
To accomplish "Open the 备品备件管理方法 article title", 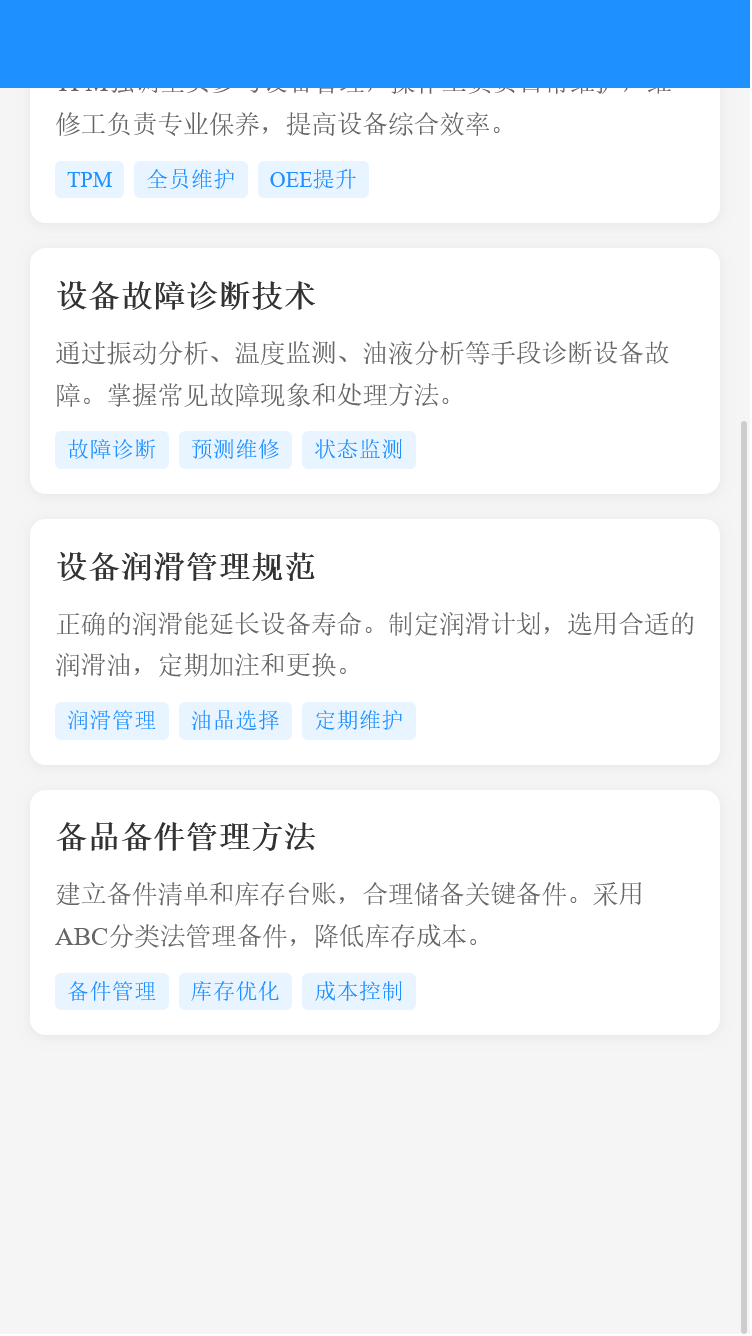I will click(185, 838).
